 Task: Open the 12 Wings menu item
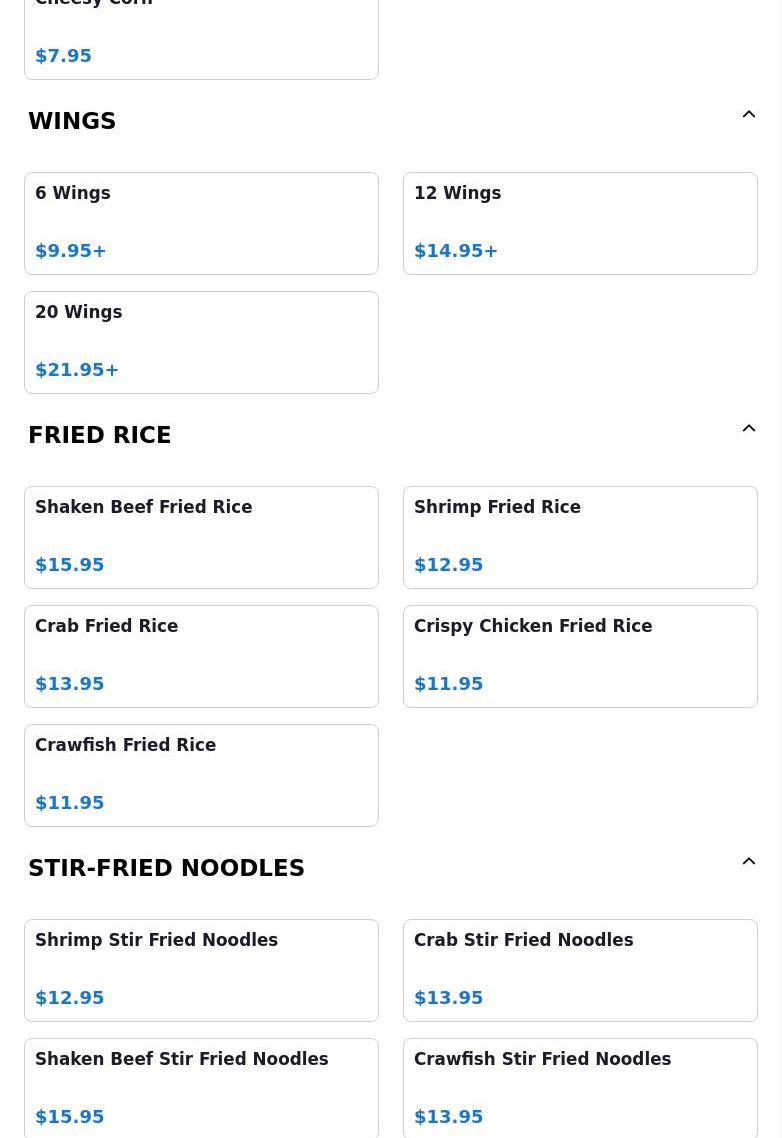point(580,223)
